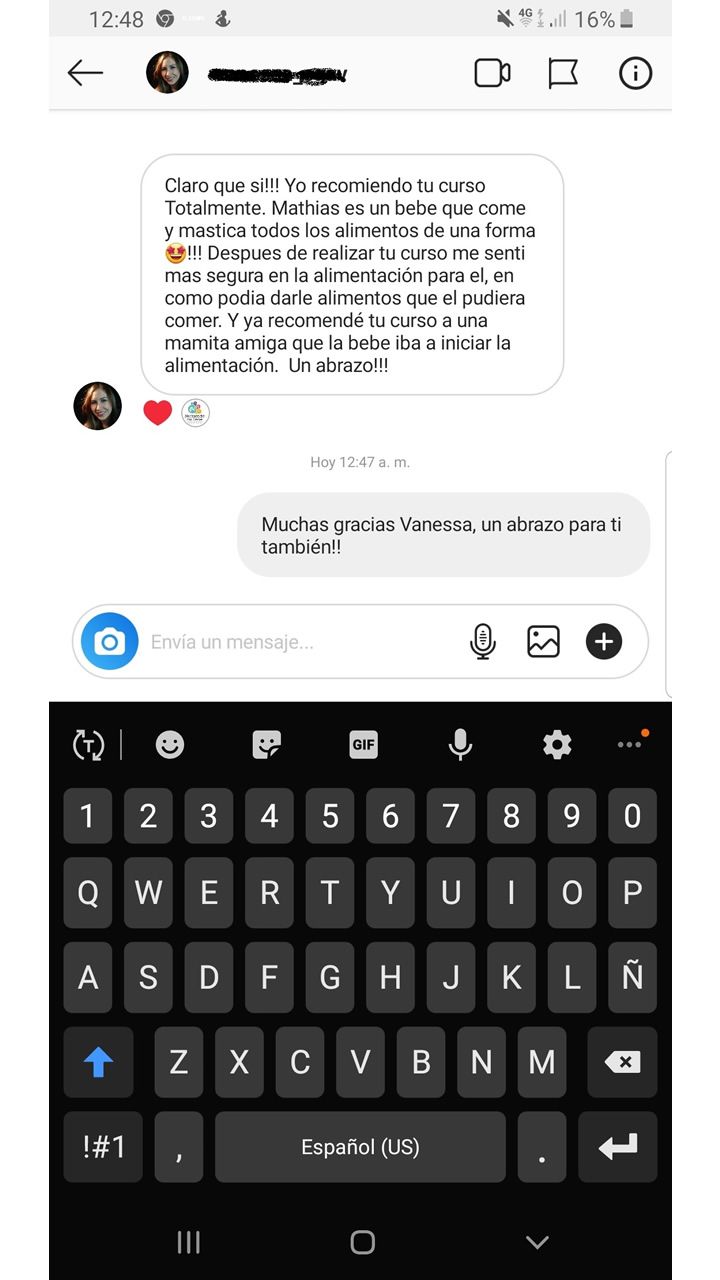
Task: Expand extra keyboard tools via the three dots
Action: click(x=630, y=744)
